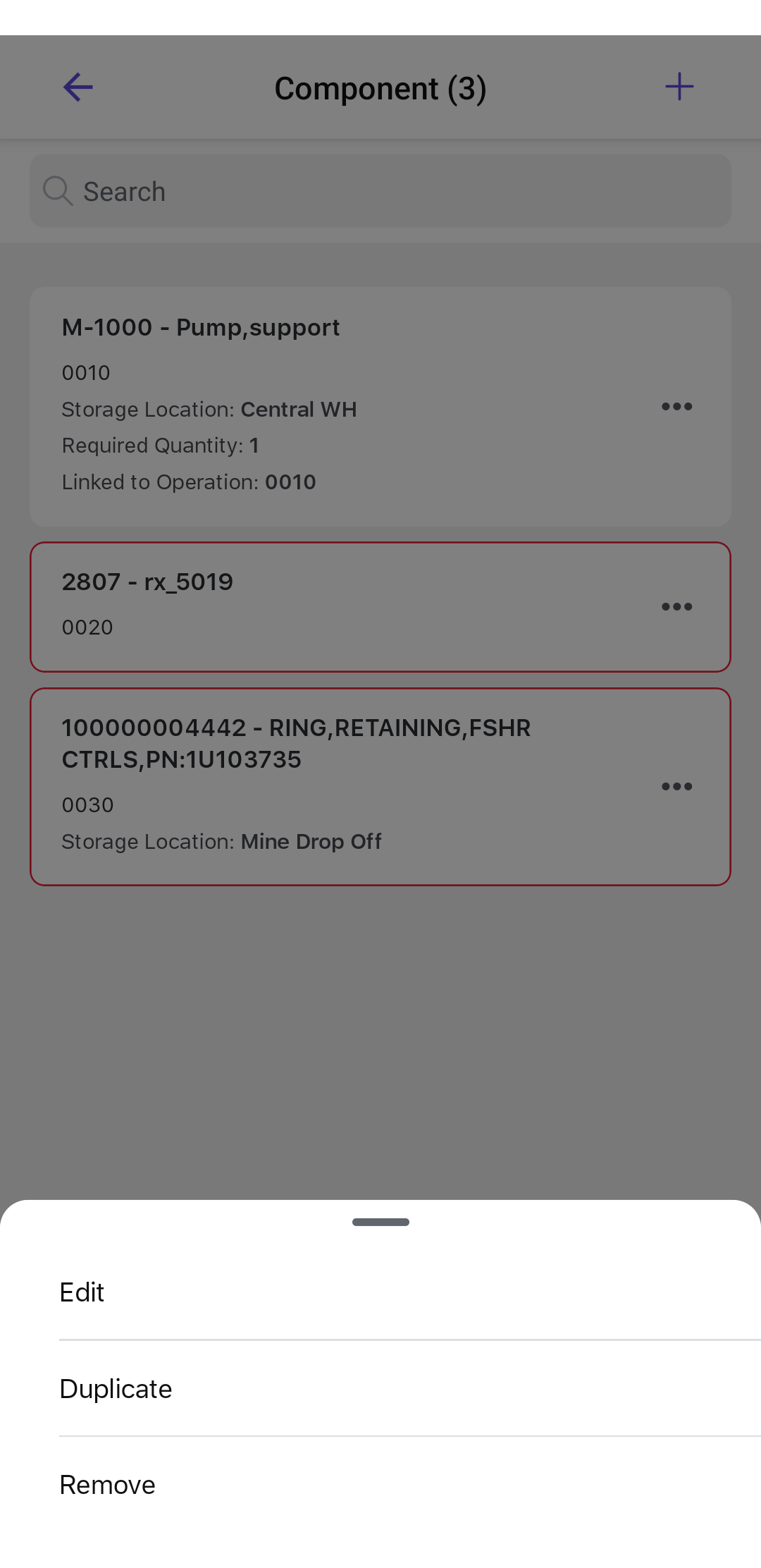The height and width of the screenshot is (1568, 761).
Task: Choose Duplicate in the action sheet
Action: (116, 1389)
